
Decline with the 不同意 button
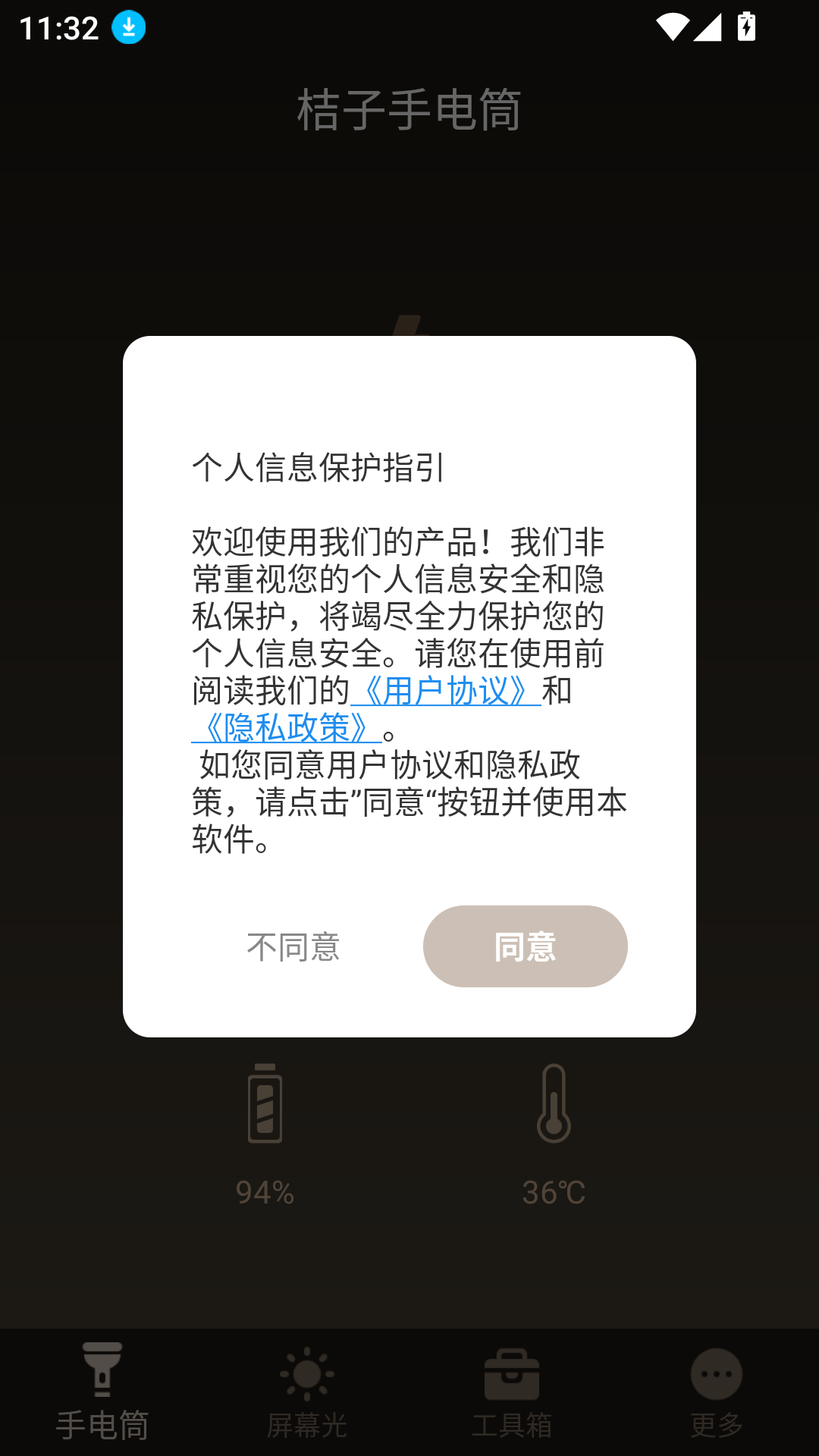[293, 947]
